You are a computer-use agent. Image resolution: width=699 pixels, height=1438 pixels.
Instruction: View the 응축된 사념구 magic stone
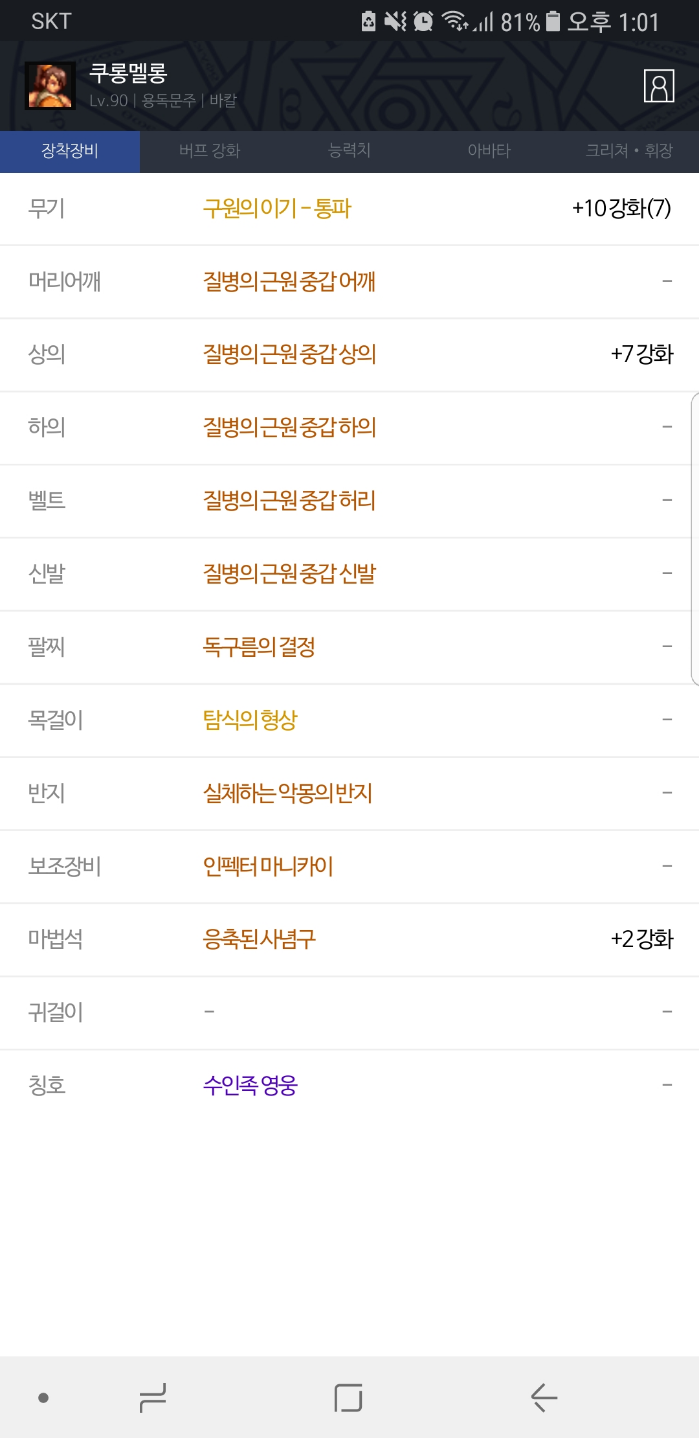(259, 939)
